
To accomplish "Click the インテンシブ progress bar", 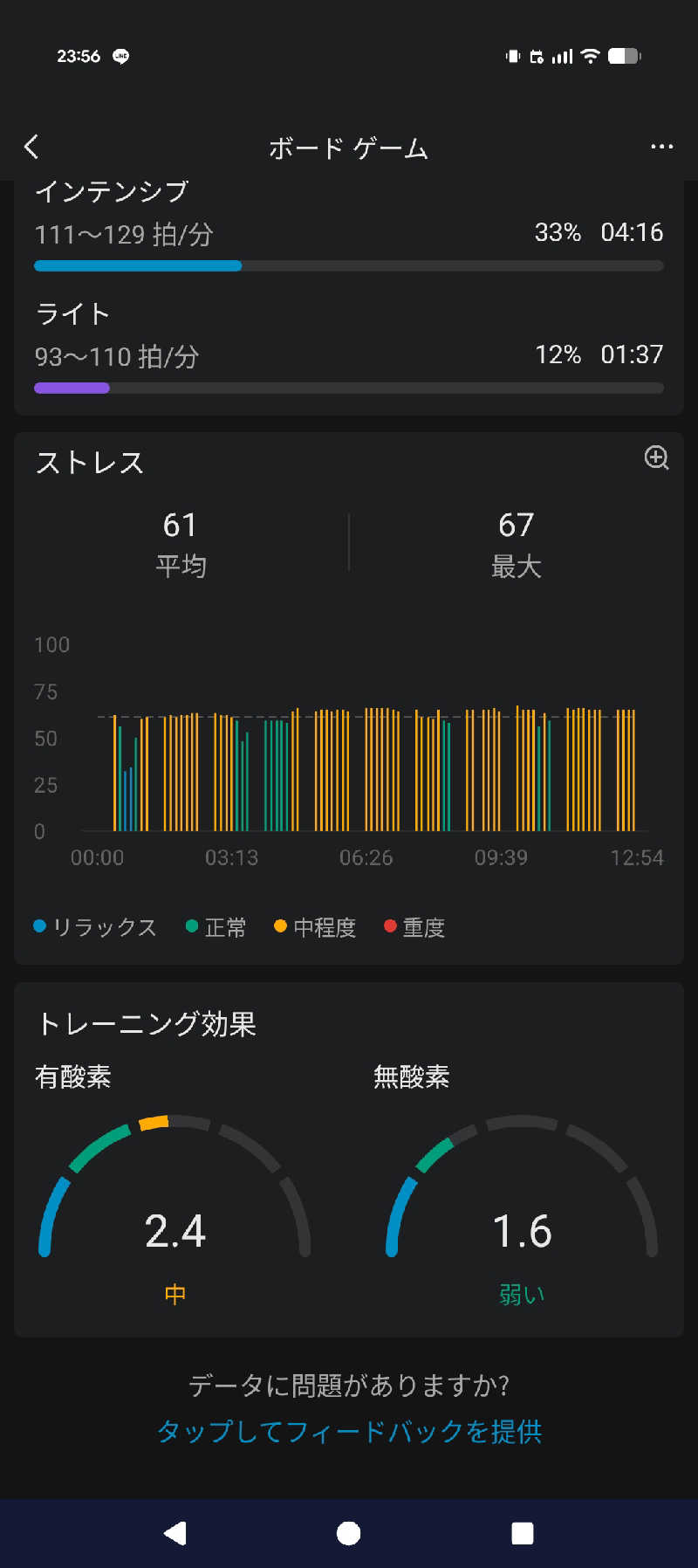I will tap(349, 265).
